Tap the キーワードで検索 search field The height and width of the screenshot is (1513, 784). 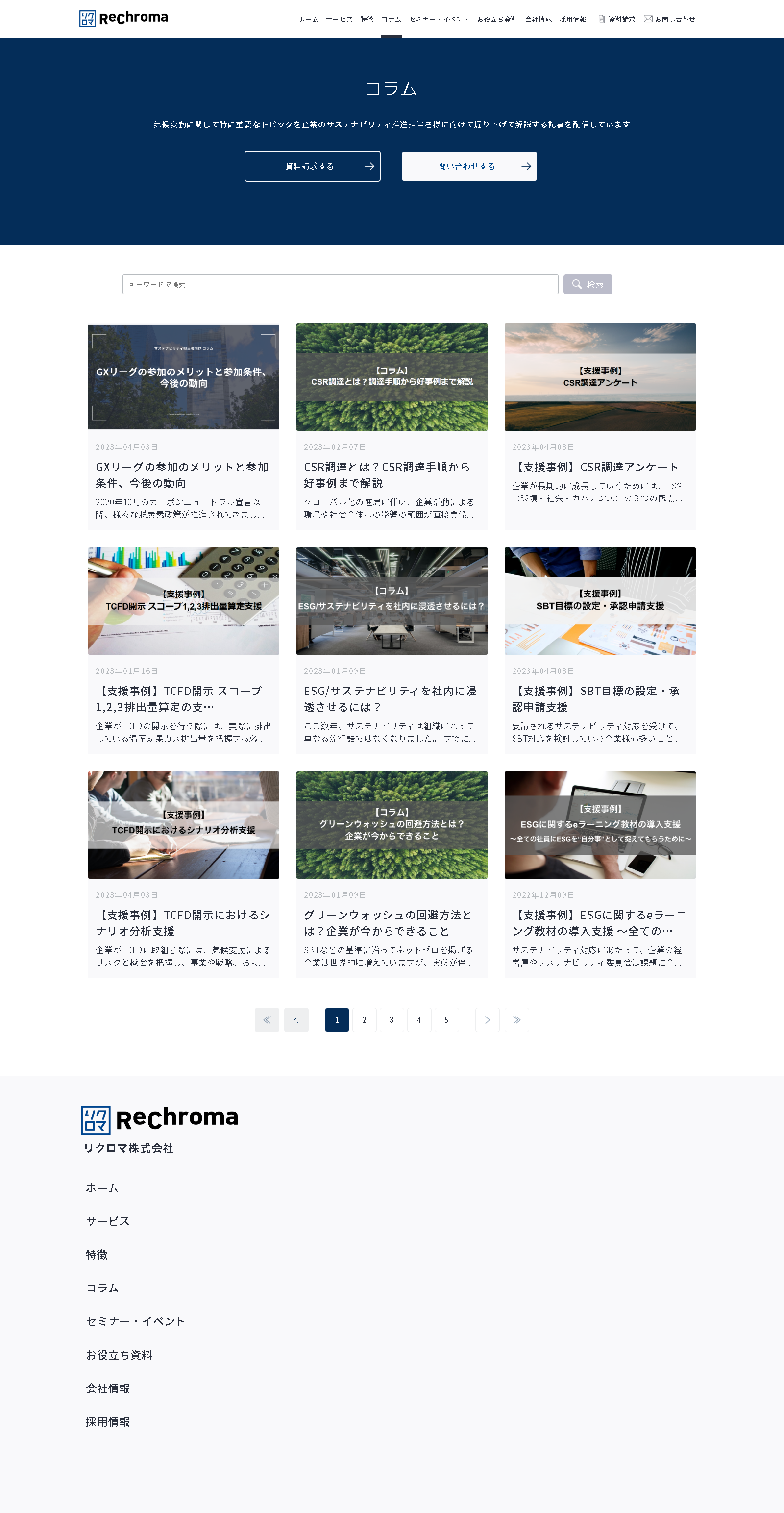click(x=340, y=284)
